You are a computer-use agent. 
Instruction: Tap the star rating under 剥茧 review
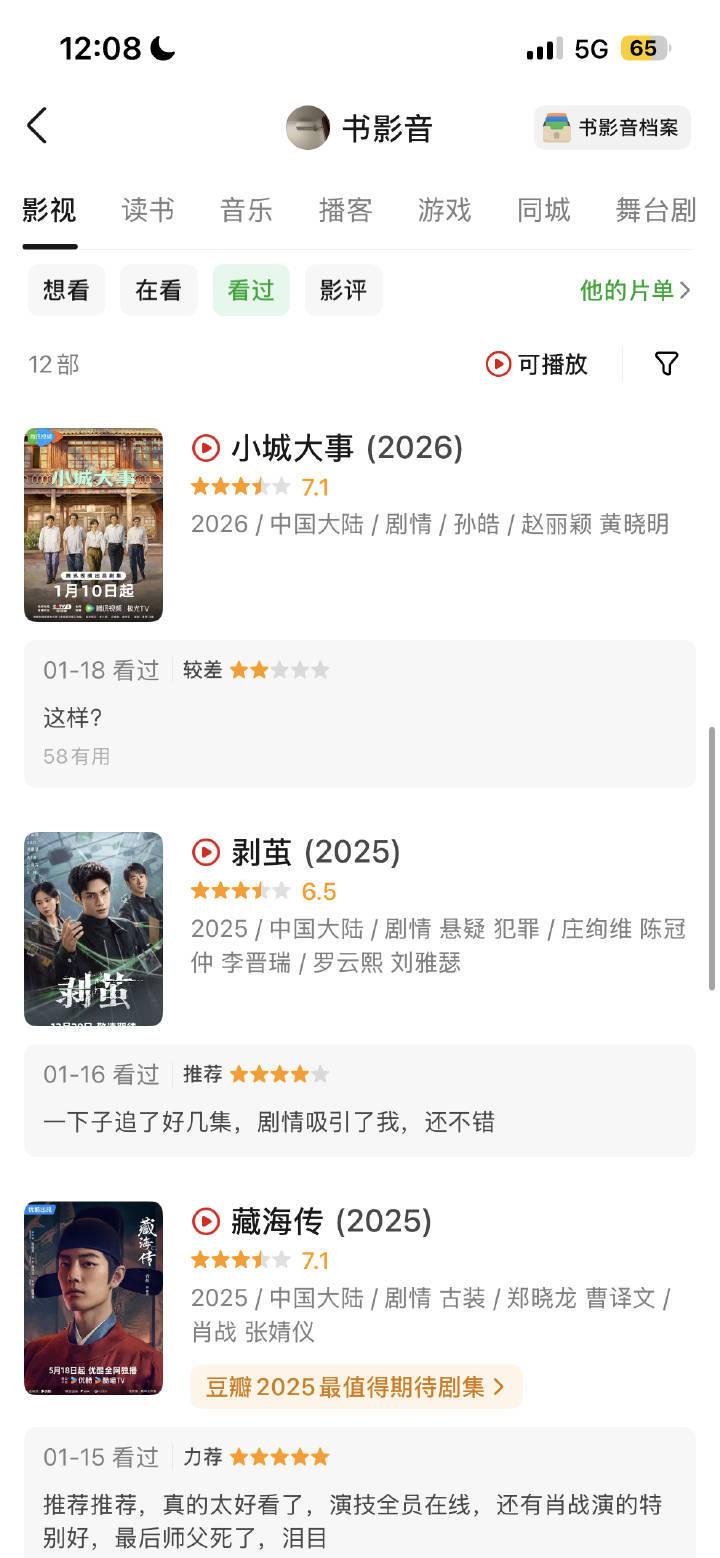[x=278, y=1073]
